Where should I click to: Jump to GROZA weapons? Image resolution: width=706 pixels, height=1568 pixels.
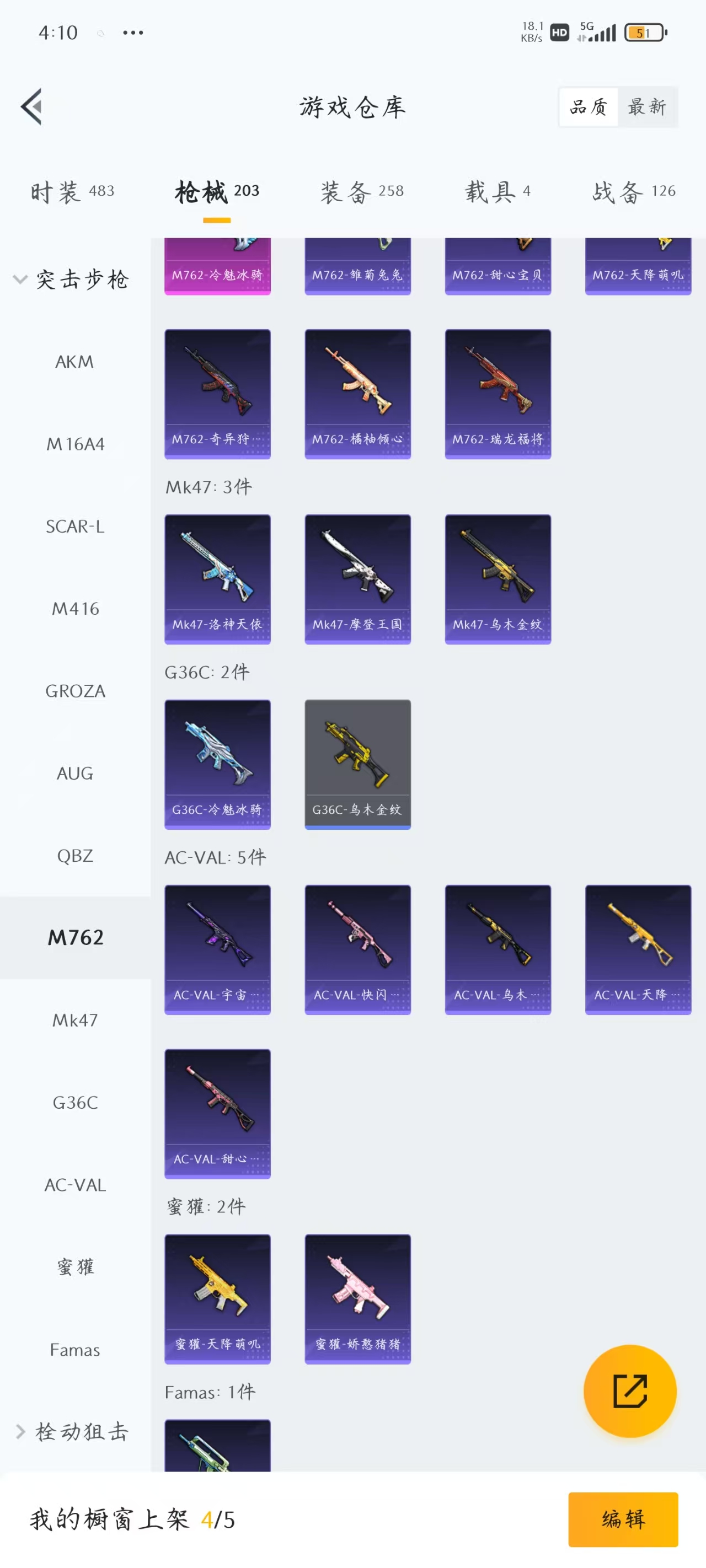75,691
